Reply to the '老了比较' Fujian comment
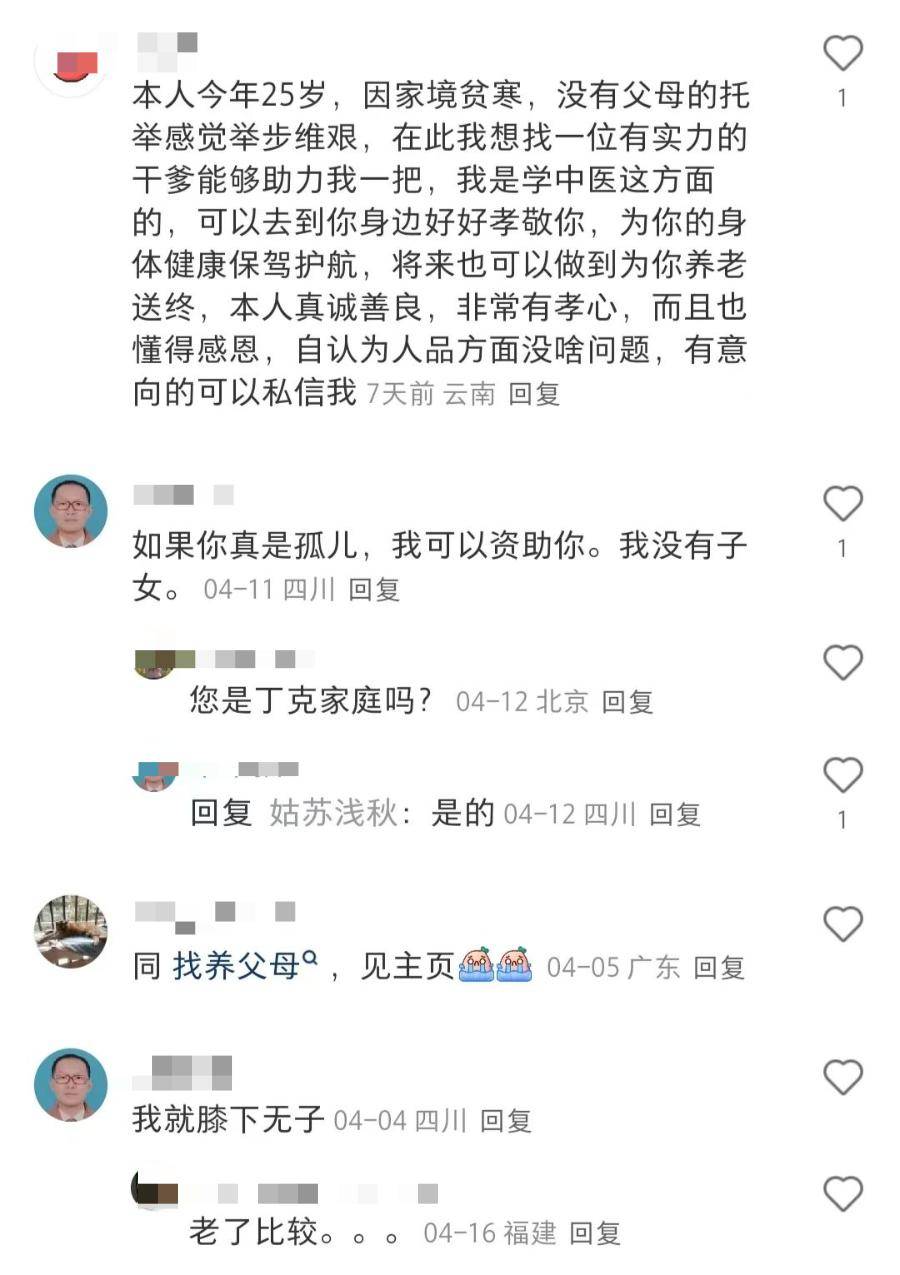 click(x=595, y=1234)
